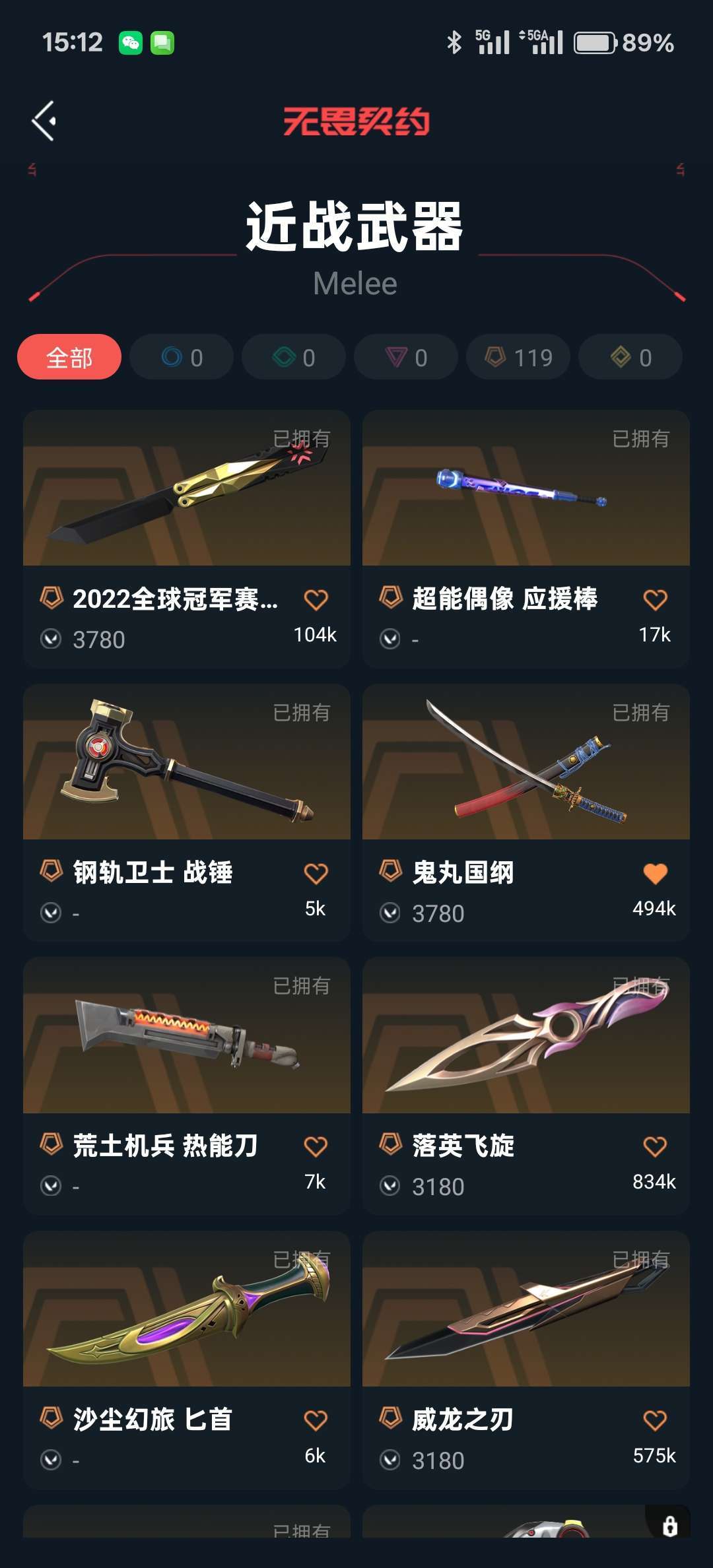Screen dimensions: 713x1568
Task: Select the 全部 filter chip
Action: coord(69,357)
